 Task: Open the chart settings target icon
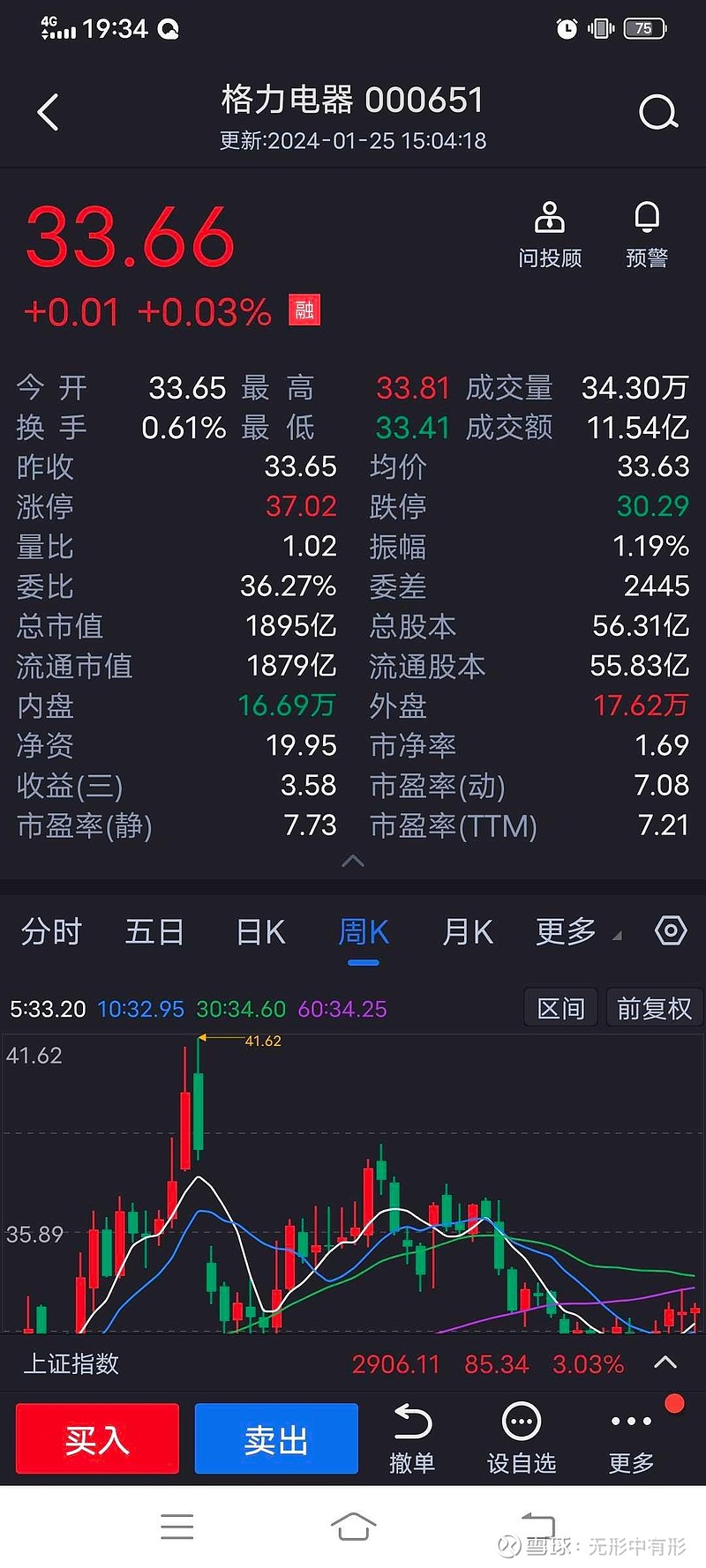click(x=671, y=930)
